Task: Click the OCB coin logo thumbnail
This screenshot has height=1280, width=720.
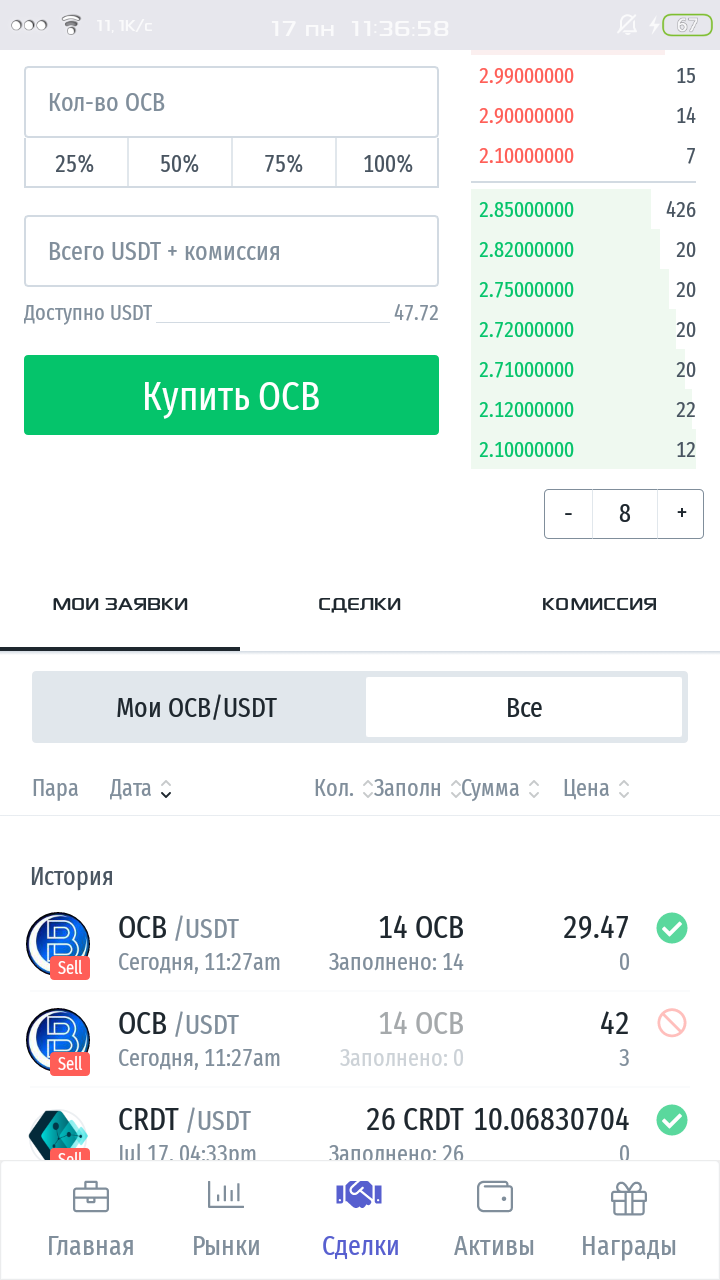Action: pyautogui.click(x=58, y=940)
